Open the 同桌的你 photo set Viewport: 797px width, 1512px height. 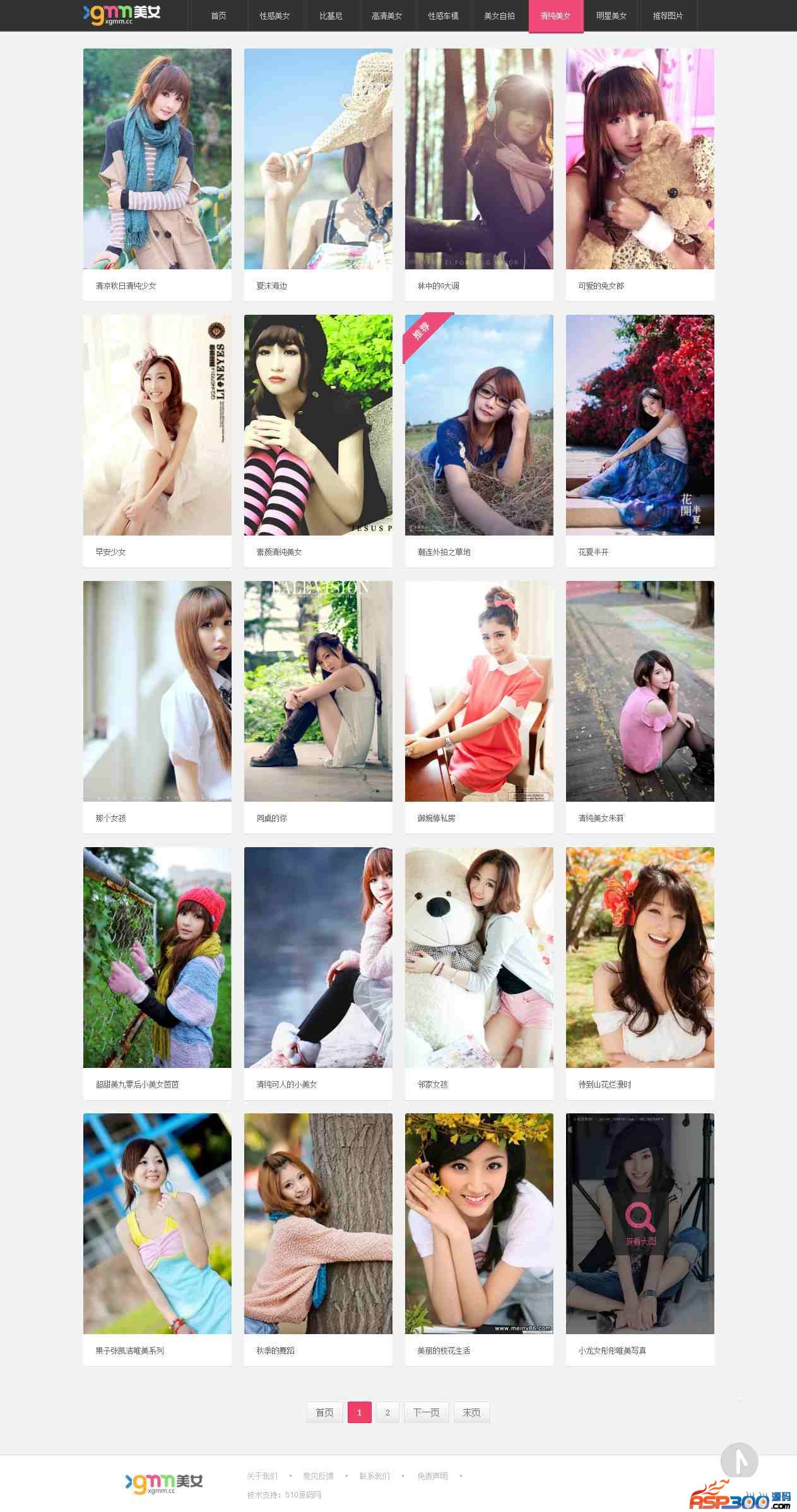[318, 691]
